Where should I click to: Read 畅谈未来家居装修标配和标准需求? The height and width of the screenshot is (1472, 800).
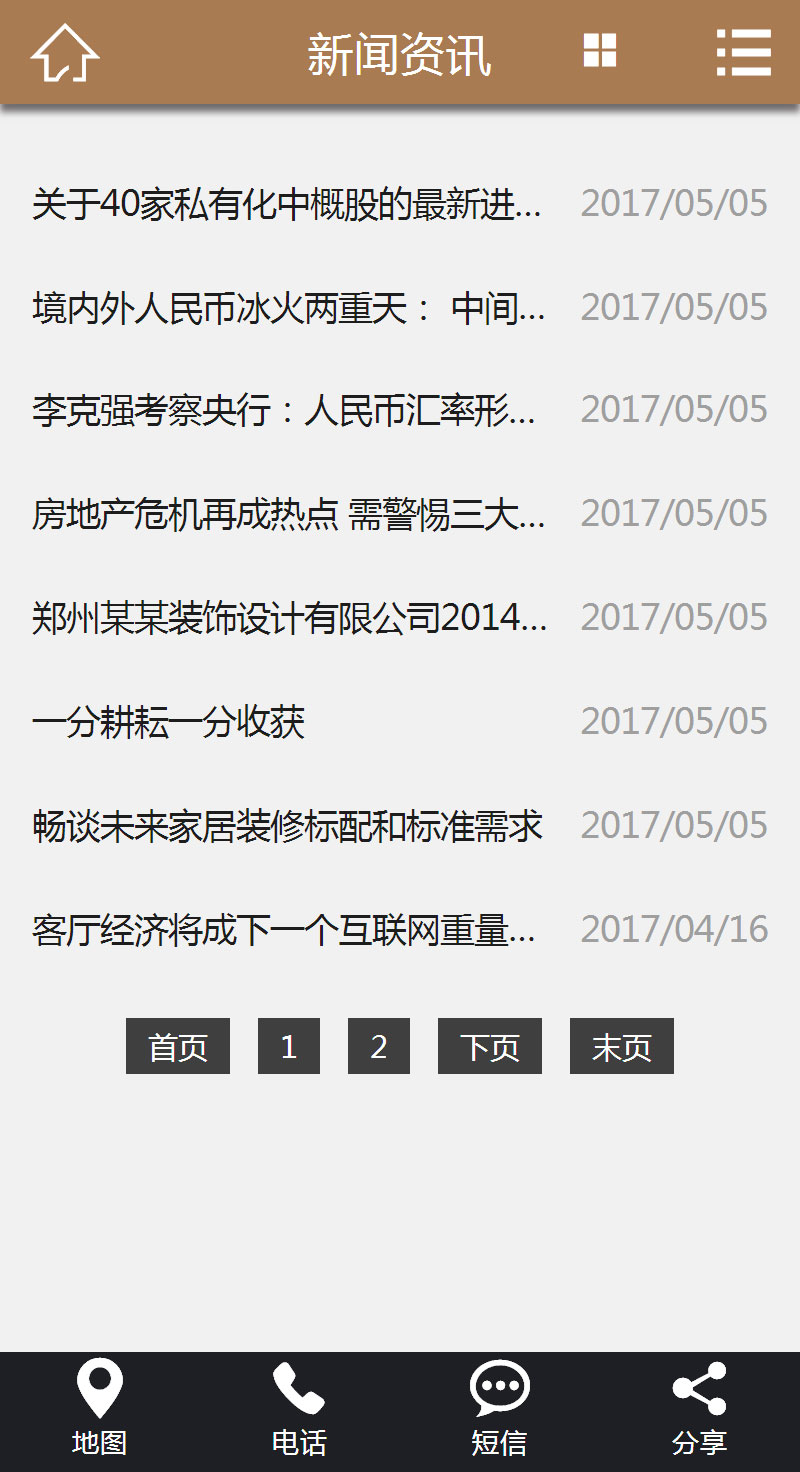coord(288,826)
